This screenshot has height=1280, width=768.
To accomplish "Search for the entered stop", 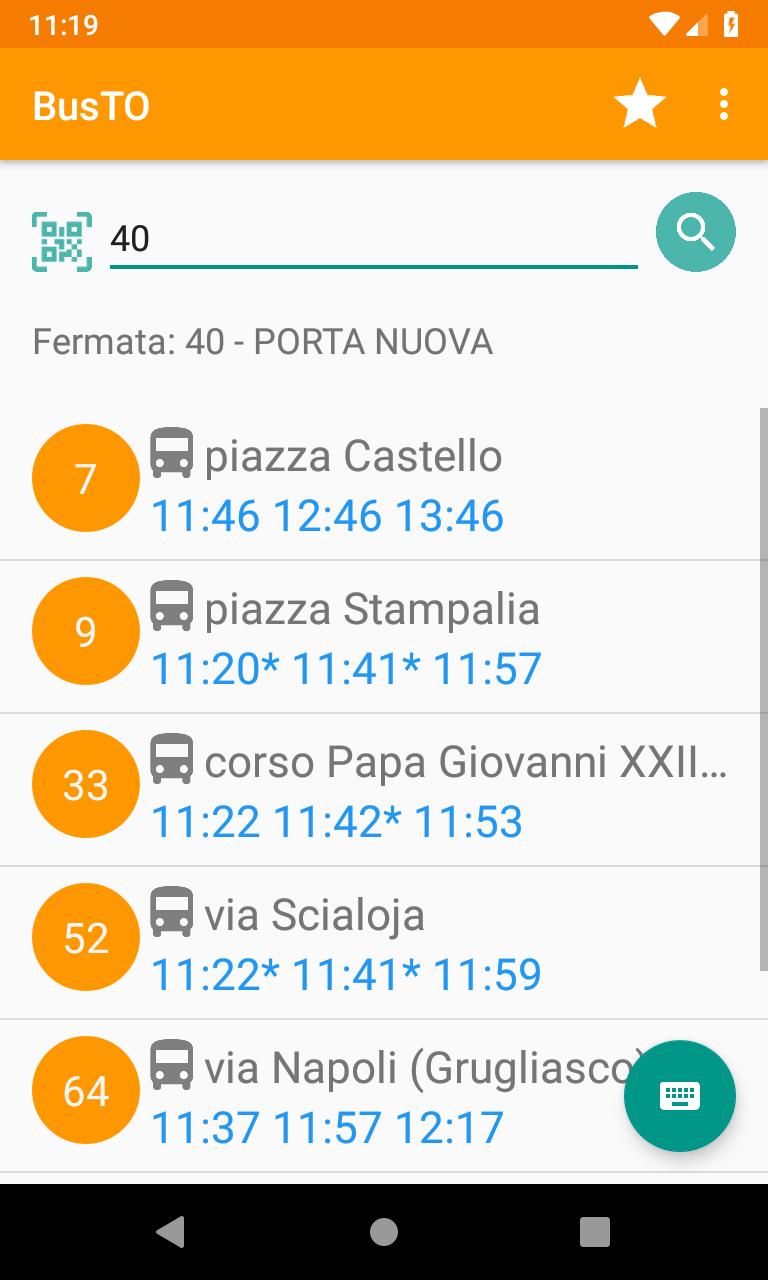I will tap(695, 232).
